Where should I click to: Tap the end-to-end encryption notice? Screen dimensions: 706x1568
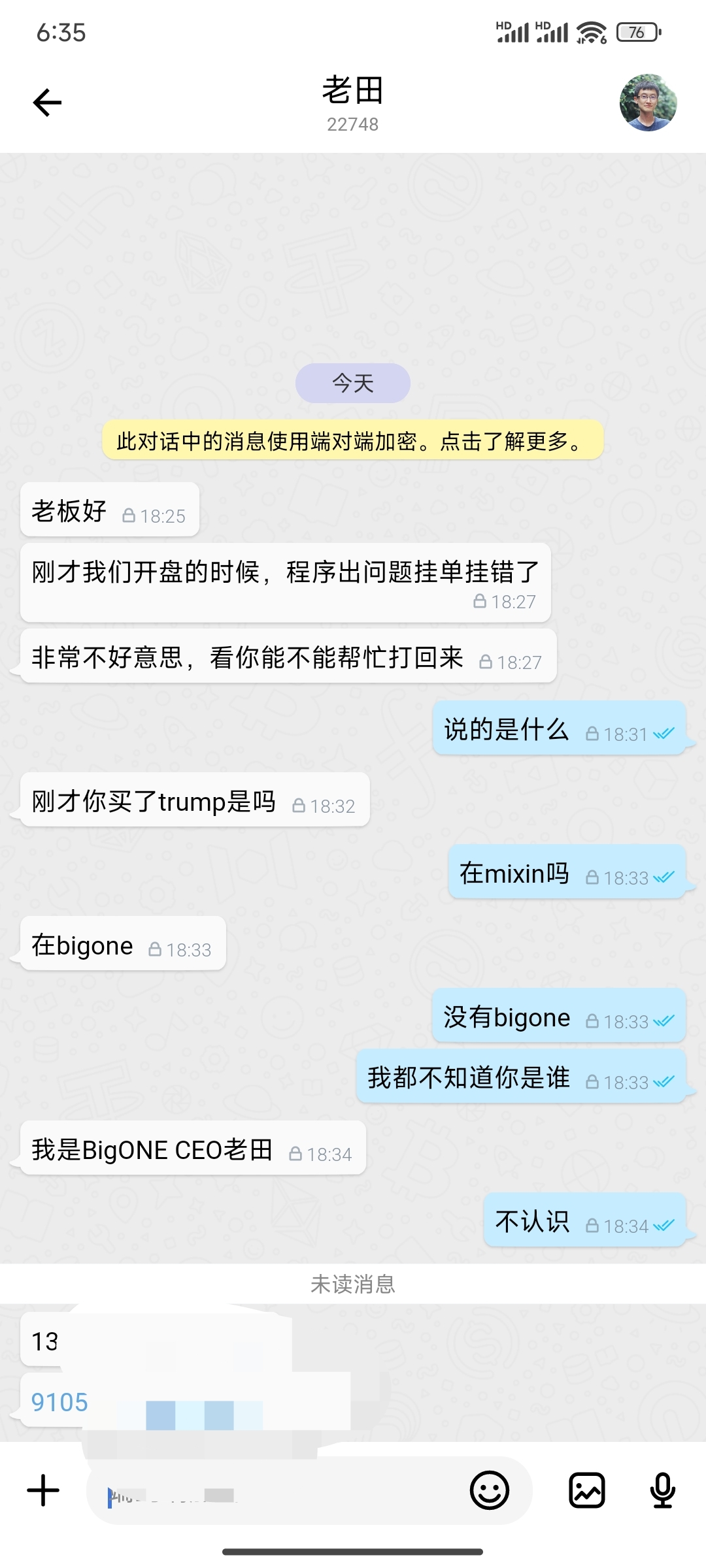pos(352,441)
